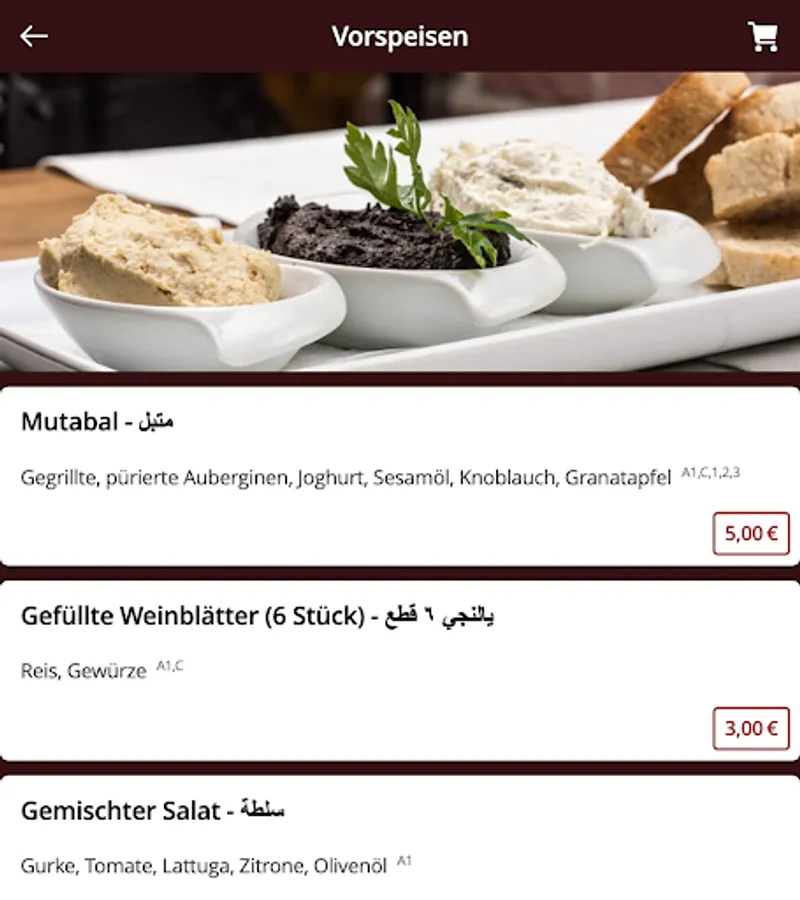Go back using the arrow icon
Image resolution: width=800 pixels, height=900 pixels.
(34, 36)
